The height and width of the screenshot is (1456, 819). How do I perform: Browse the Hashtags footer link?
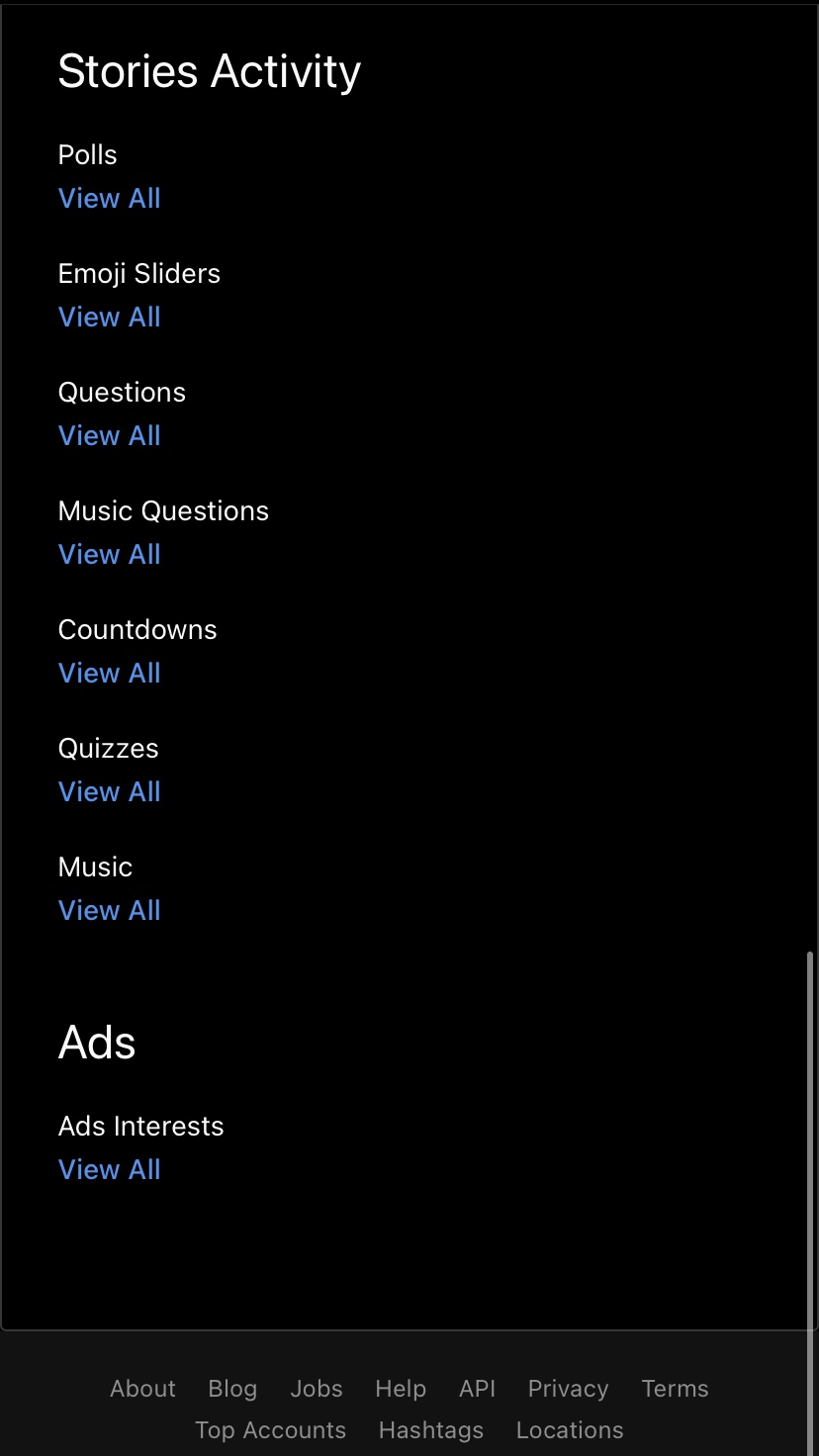tap(431, 1430)
